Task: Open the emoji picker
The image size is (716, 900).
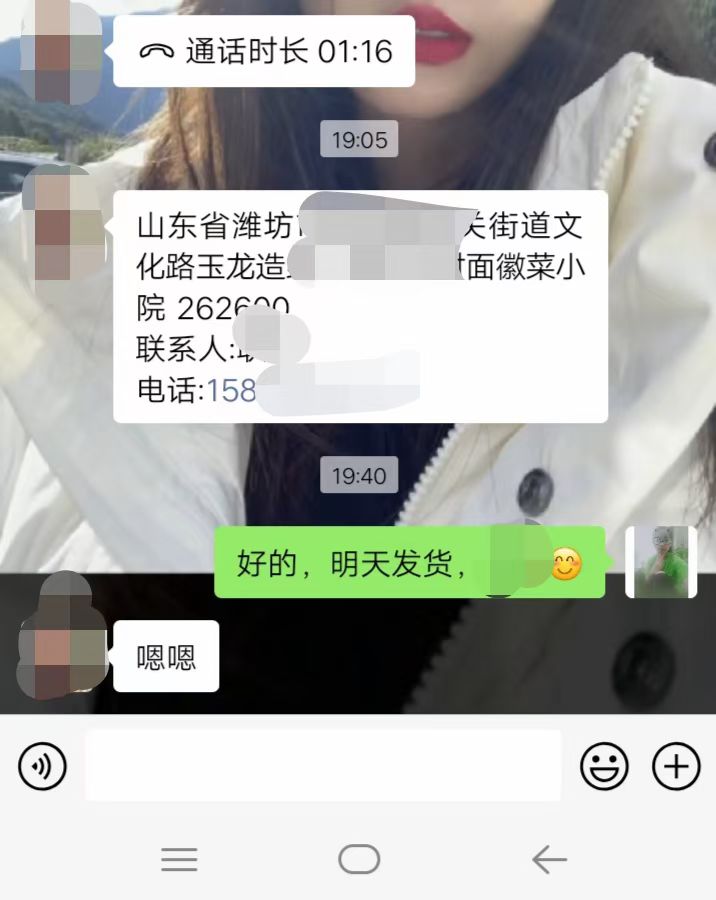Action: (605, 767)
